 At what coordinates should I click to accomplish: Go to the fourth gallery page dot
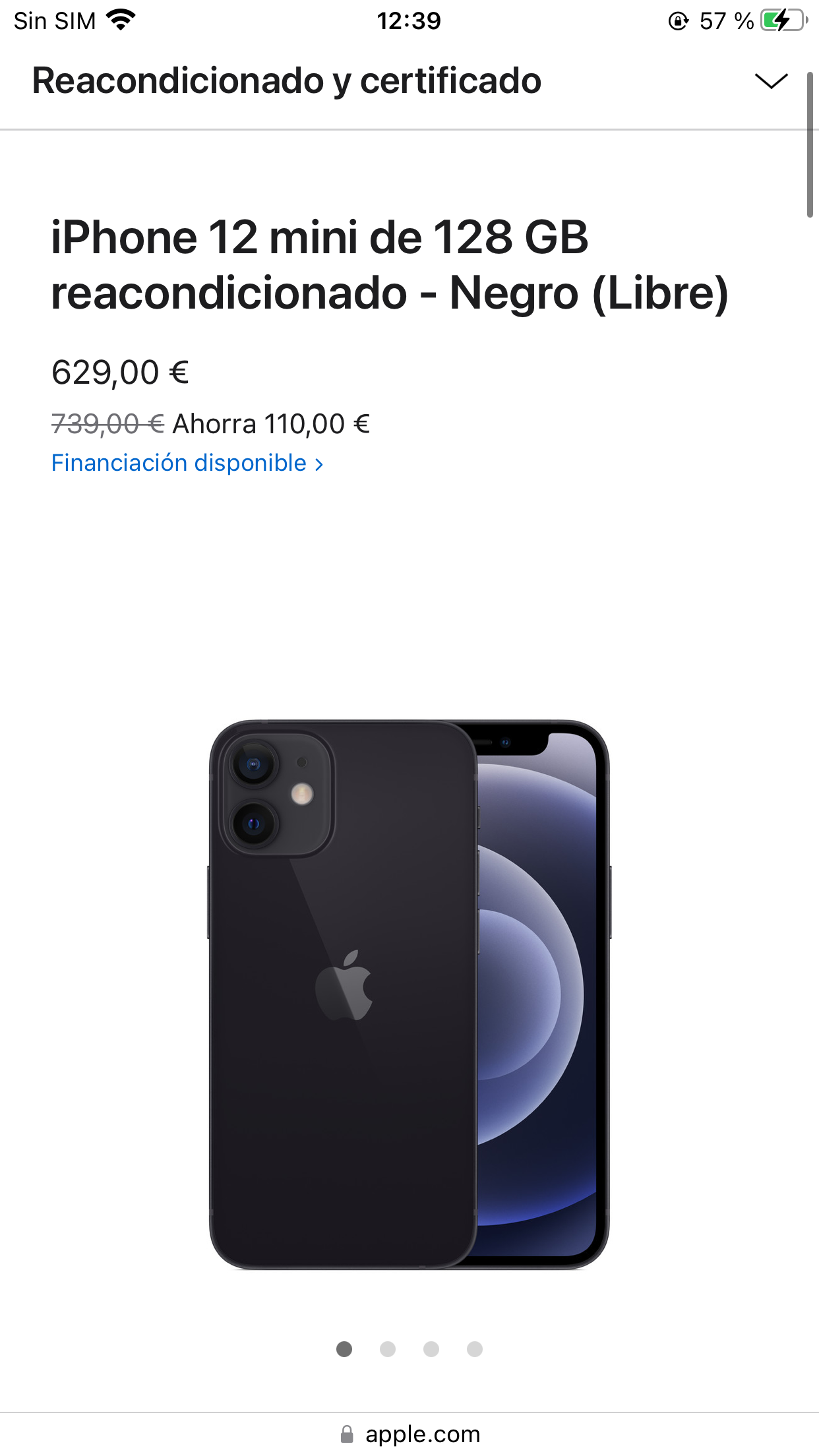[475, 1349]
